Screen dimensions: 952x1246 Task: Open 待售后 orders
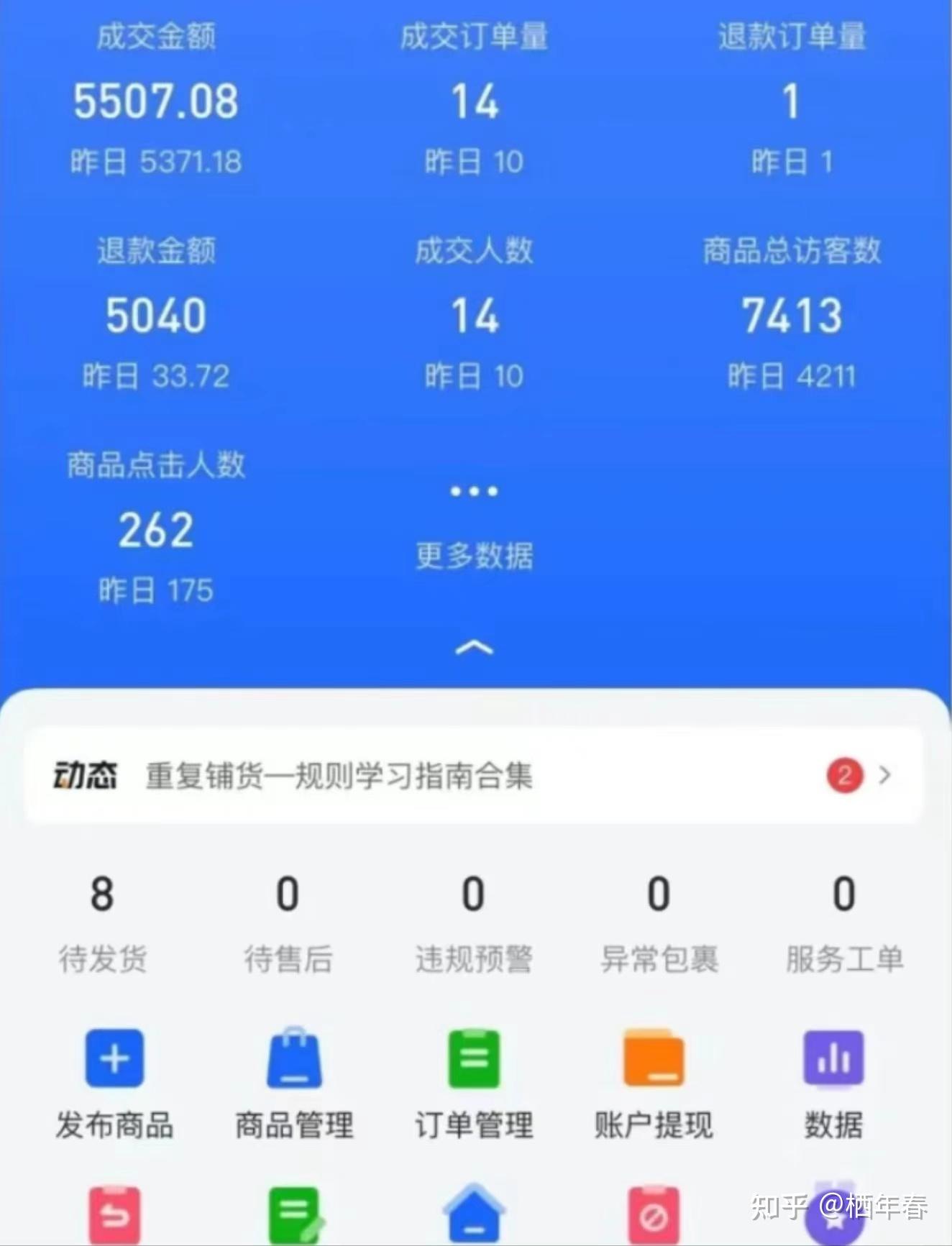pos(288,922)
